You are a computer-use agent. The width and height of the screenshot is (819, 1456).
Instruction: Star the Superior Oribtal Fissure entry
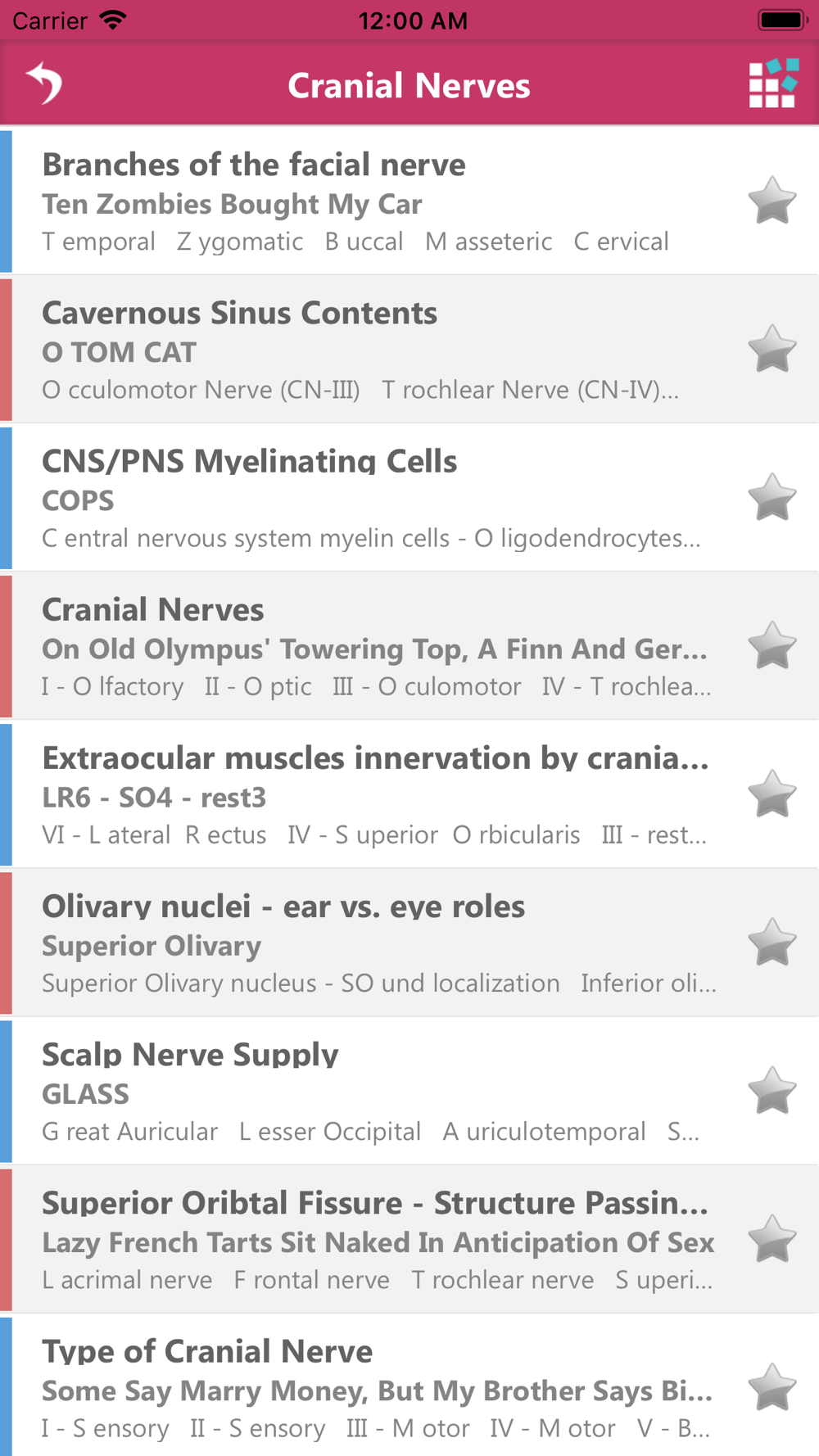point(772,1238)
